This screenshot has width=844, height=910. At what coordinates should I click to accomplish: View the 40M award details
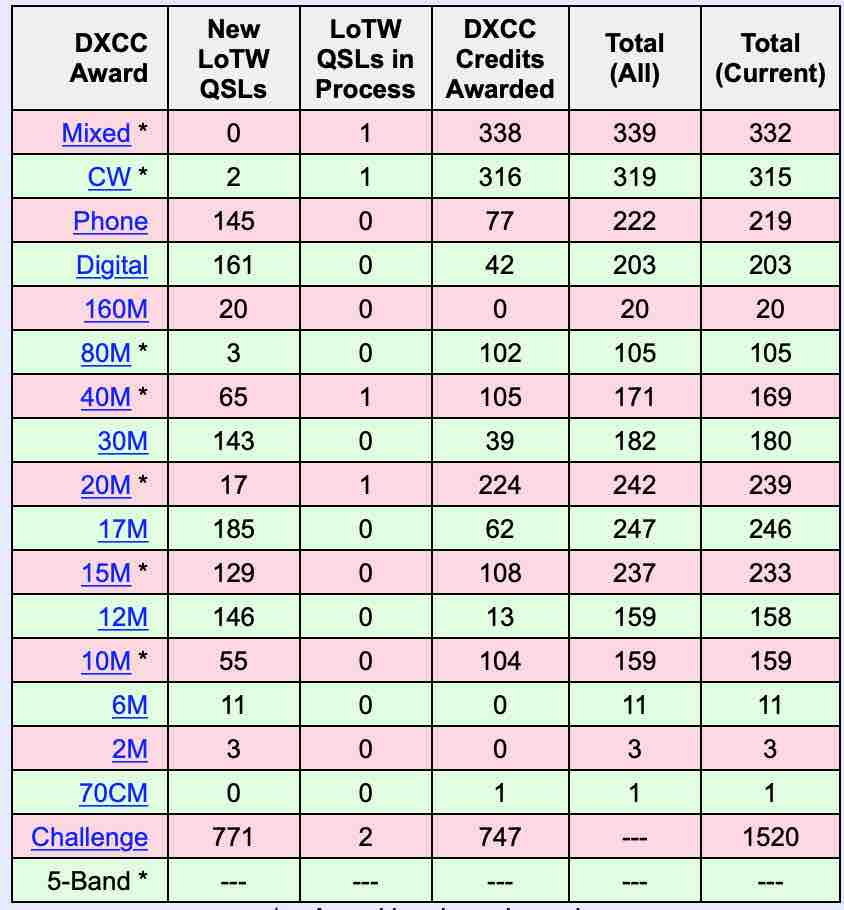click(x=105, y=397)
